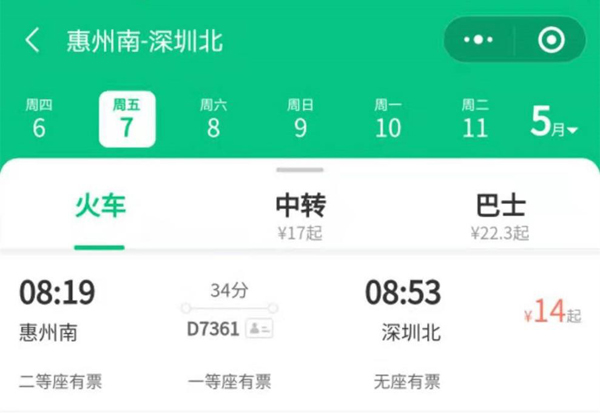The width and height of the screenshot is (600, 413).
Task: Select Tuesday the 11th
Action: pos(475,118)
